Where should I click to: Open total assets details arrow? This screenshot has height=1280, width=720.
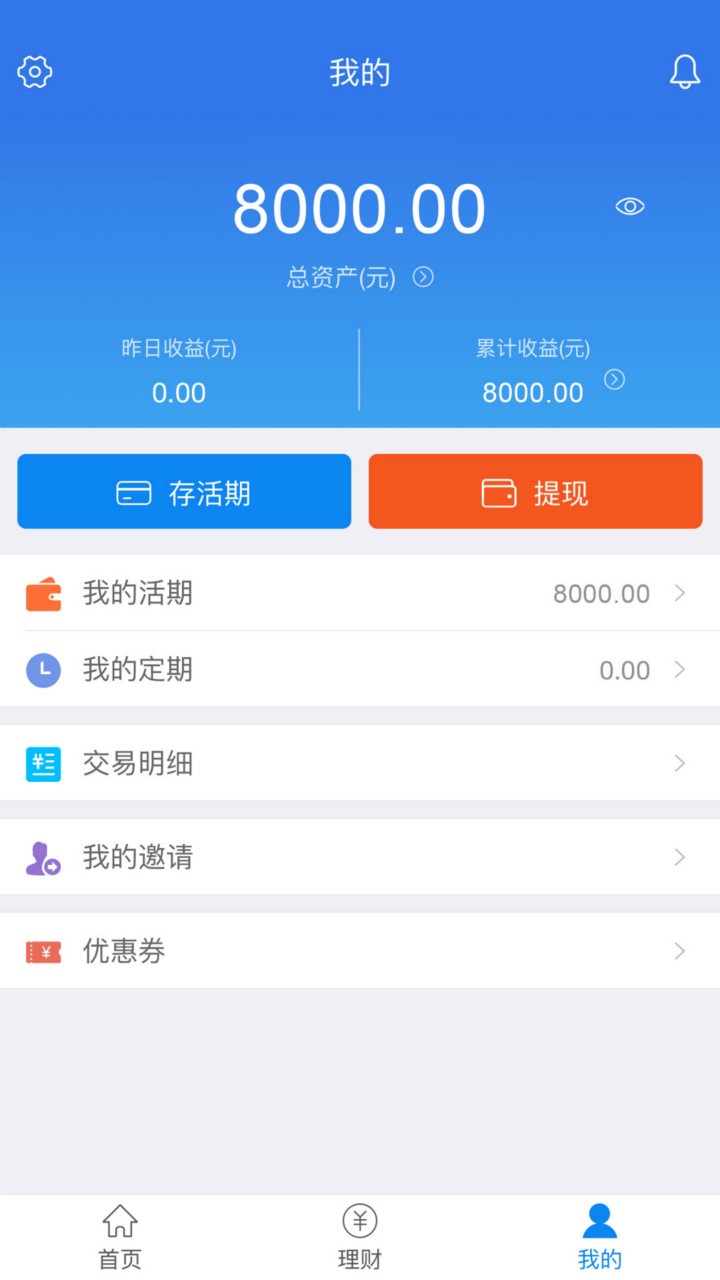423,277
